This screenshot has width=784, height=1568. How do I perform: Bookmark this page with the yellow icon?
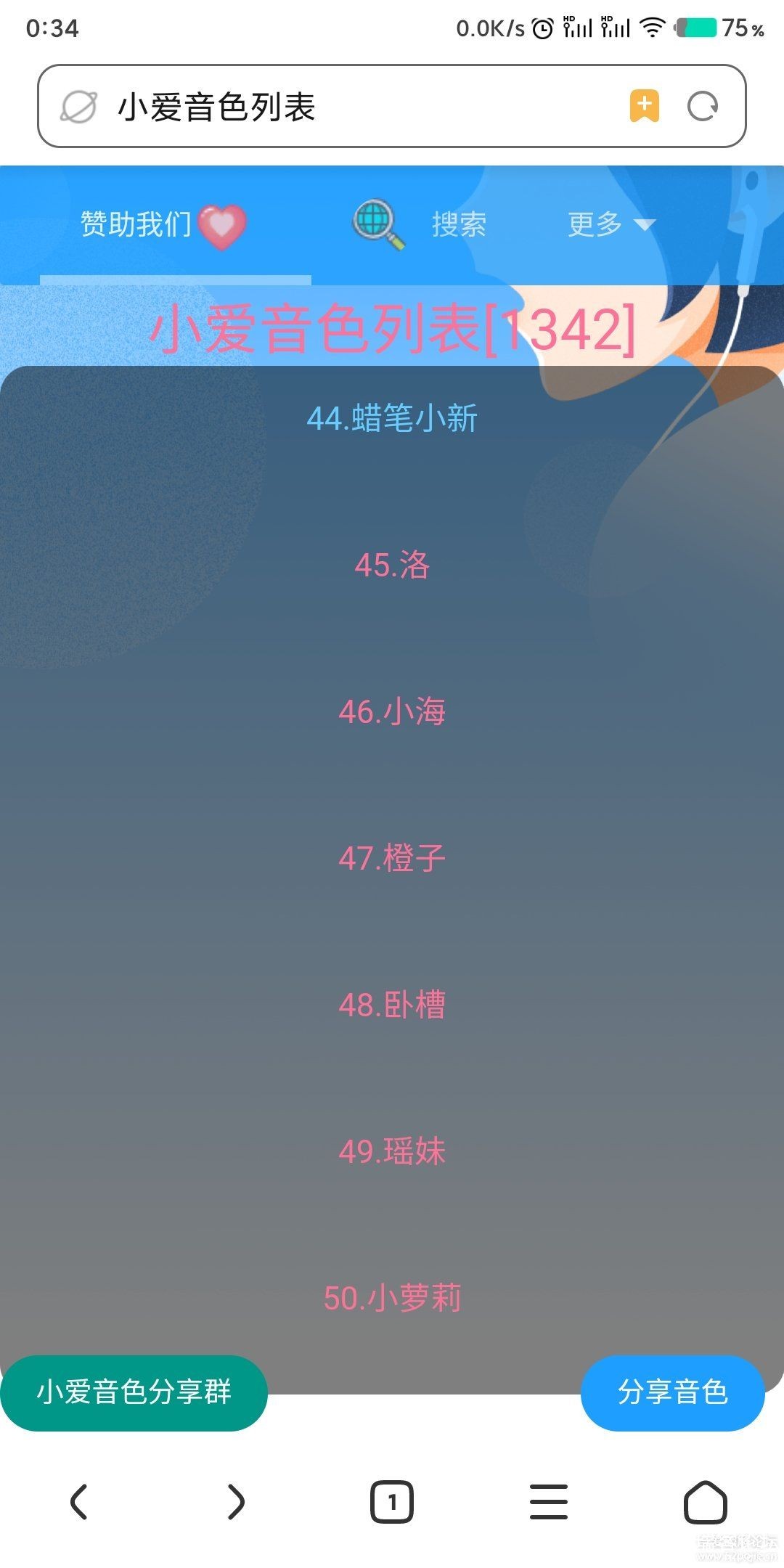coord(644,107)
